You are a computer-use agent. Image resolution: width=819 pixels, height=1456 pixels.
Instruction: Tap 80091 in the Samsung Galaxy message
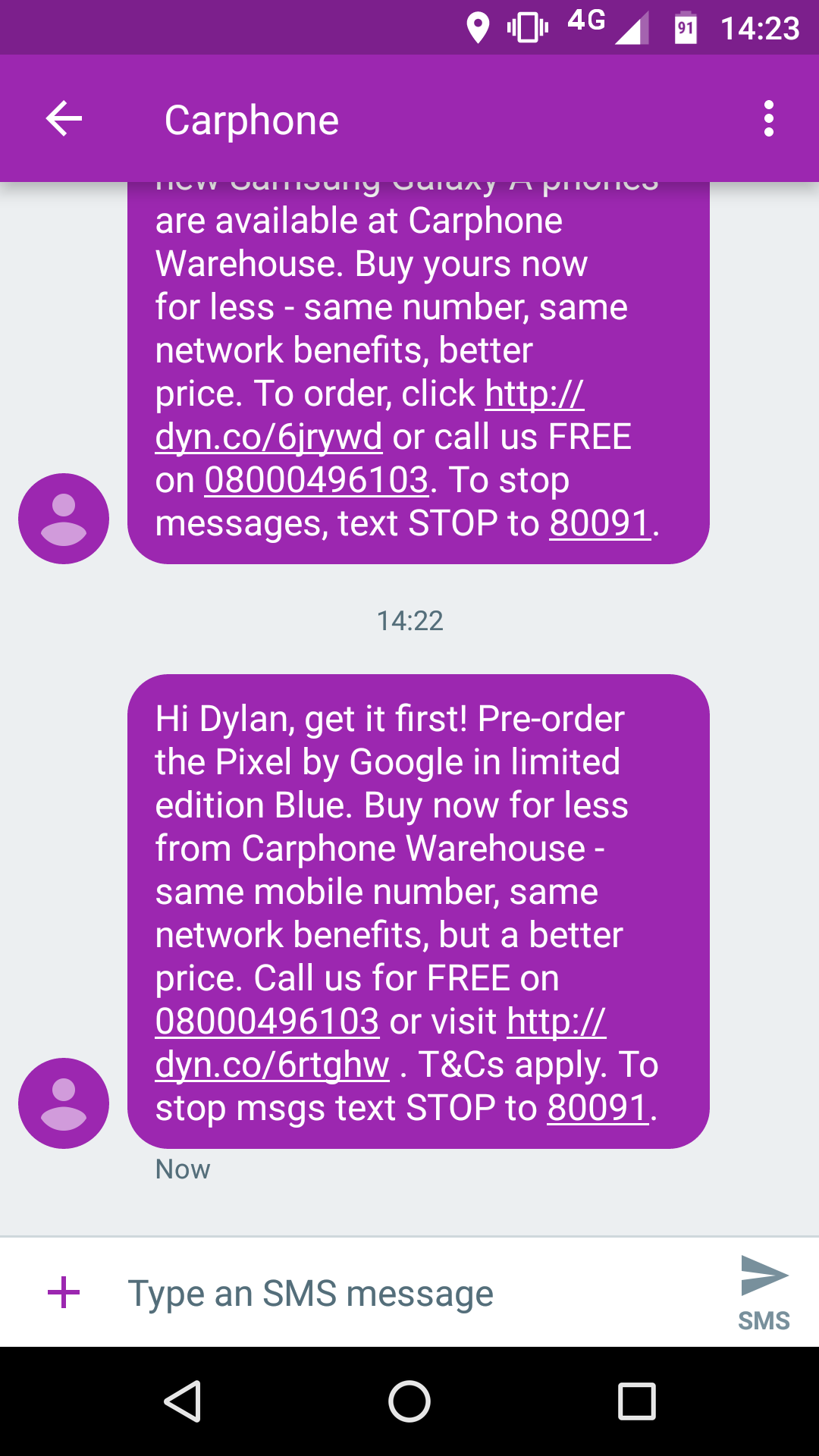pos(600,523)
